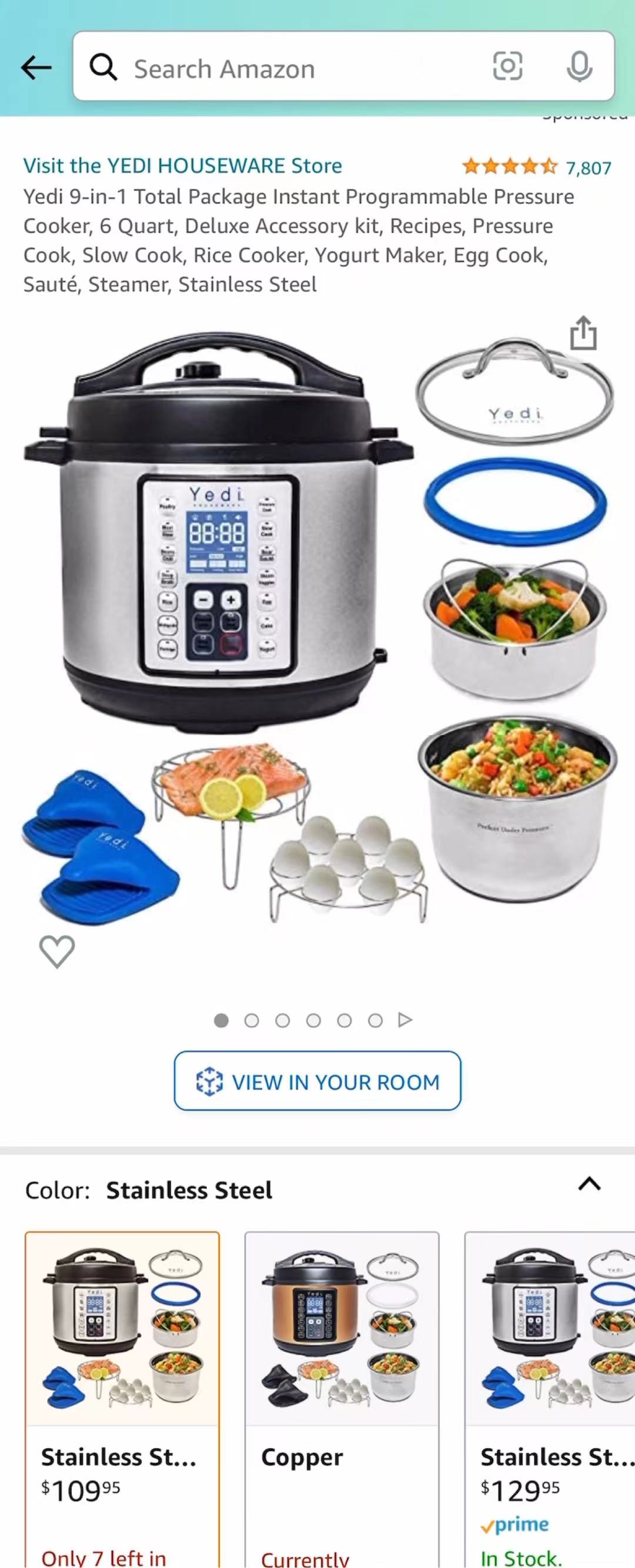Collapse the Color options section
635x1568 pixels.
pyautogui.click(x=589, y=1184)
